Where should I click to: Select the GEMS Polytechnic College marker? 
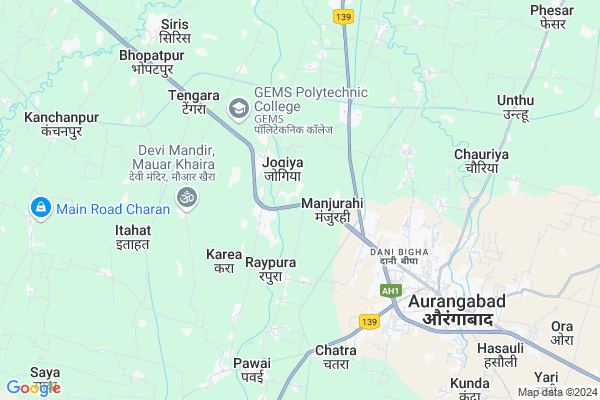tap(239, 106)
